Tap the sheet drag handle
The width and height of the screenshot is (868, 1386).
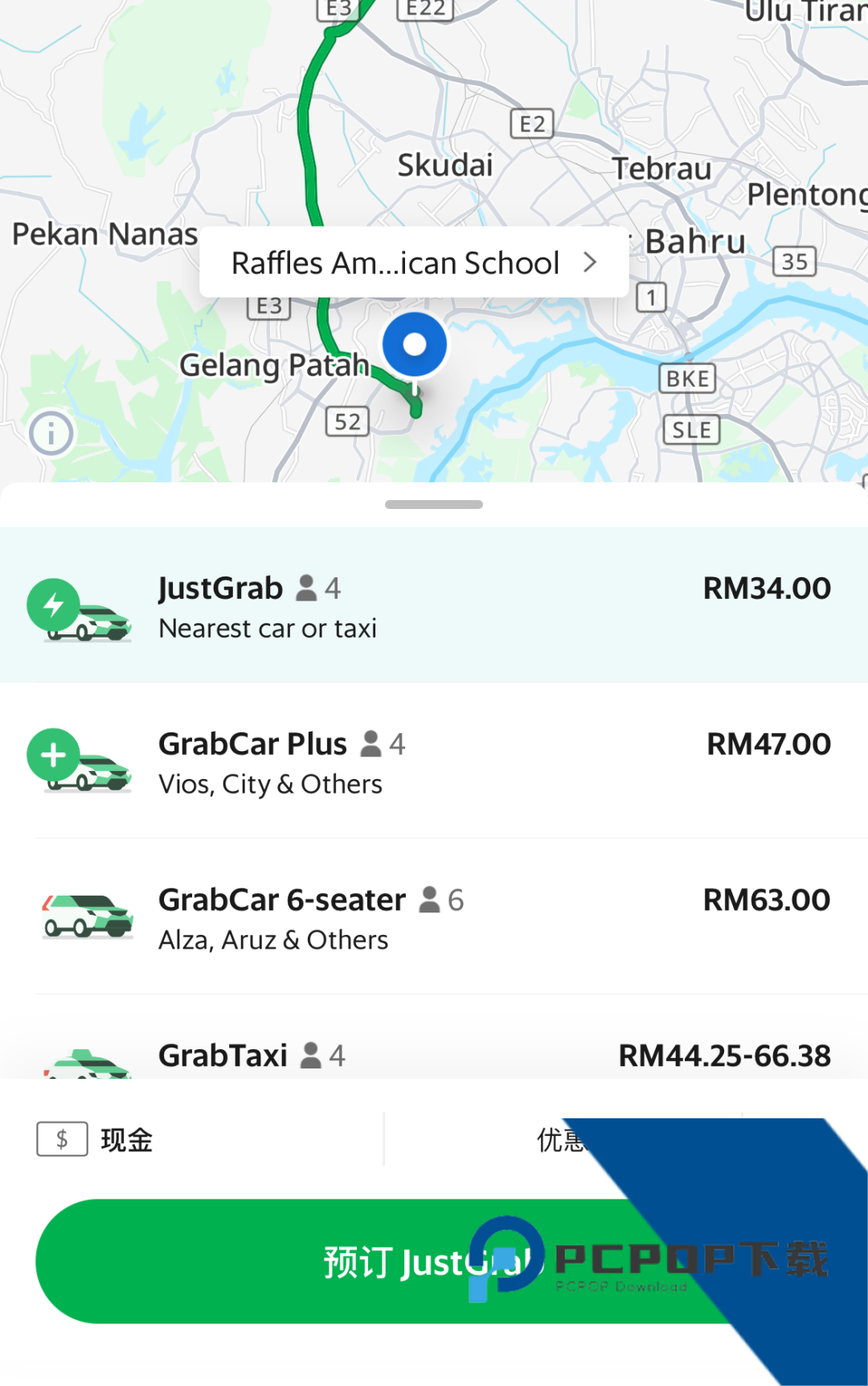click(x=434, y=505)
